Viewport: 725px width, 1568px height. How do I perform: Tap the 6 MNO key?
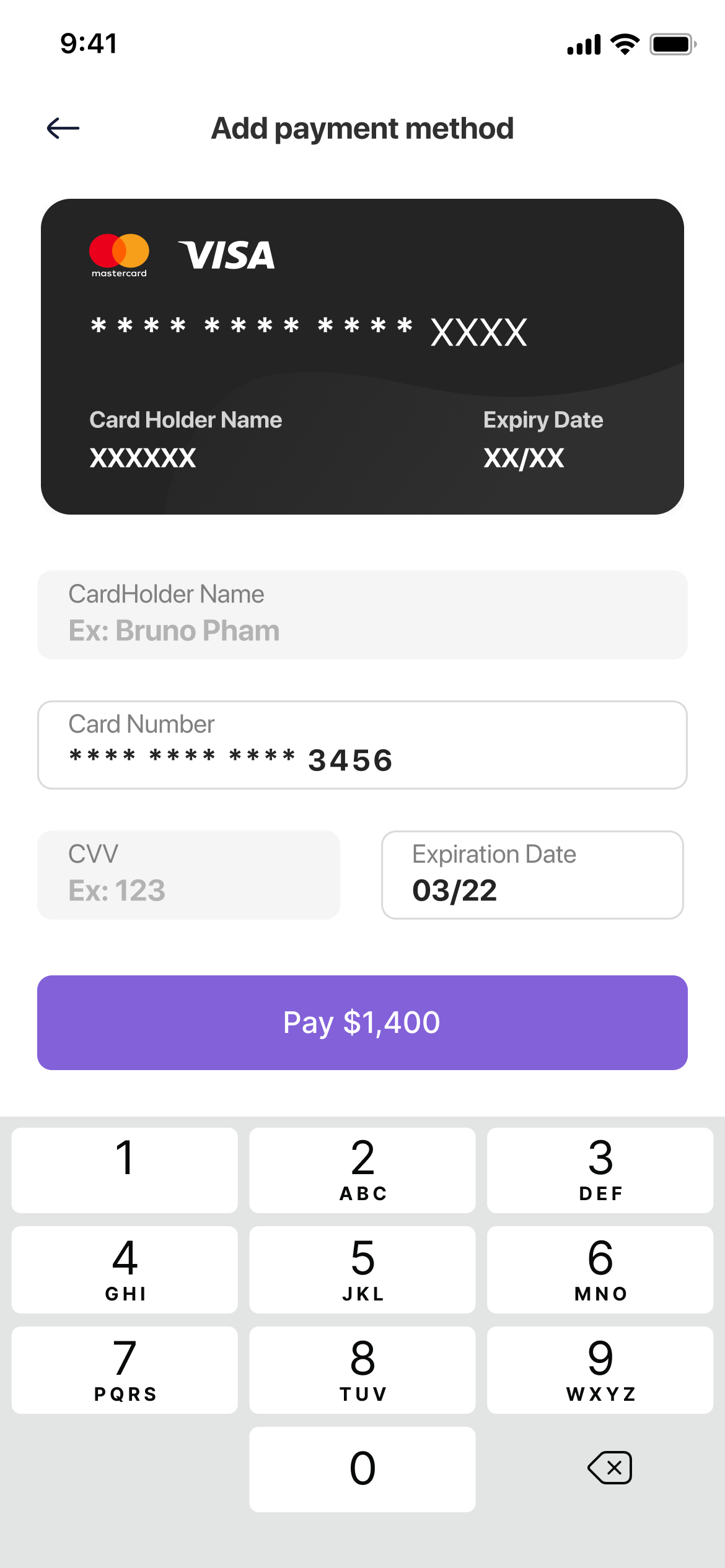[x=600, y=1270]
